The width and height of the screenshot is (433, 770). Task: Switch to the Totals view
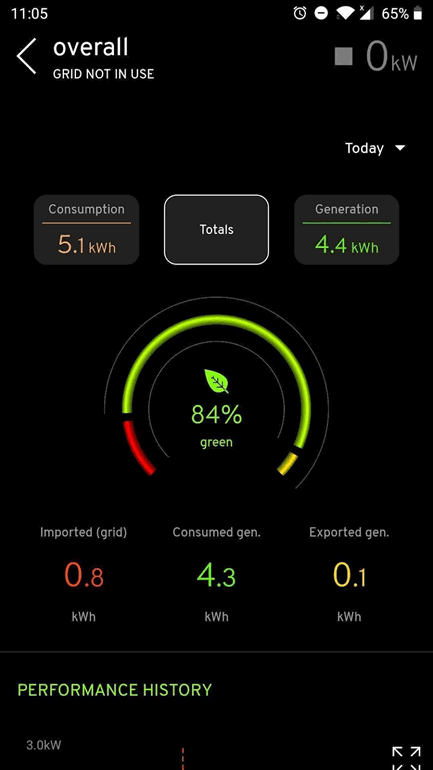pos(216,229)
